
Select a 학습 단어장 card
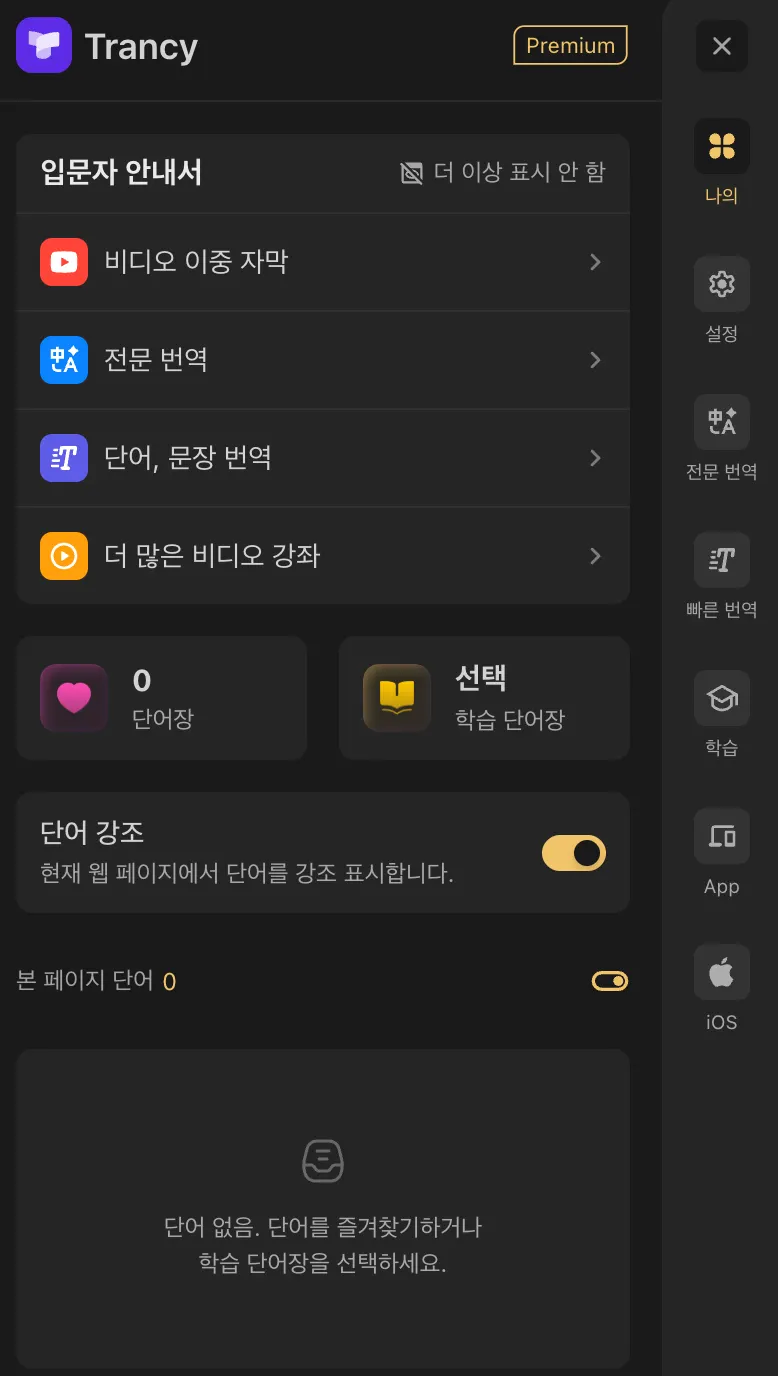click(484, 698)
